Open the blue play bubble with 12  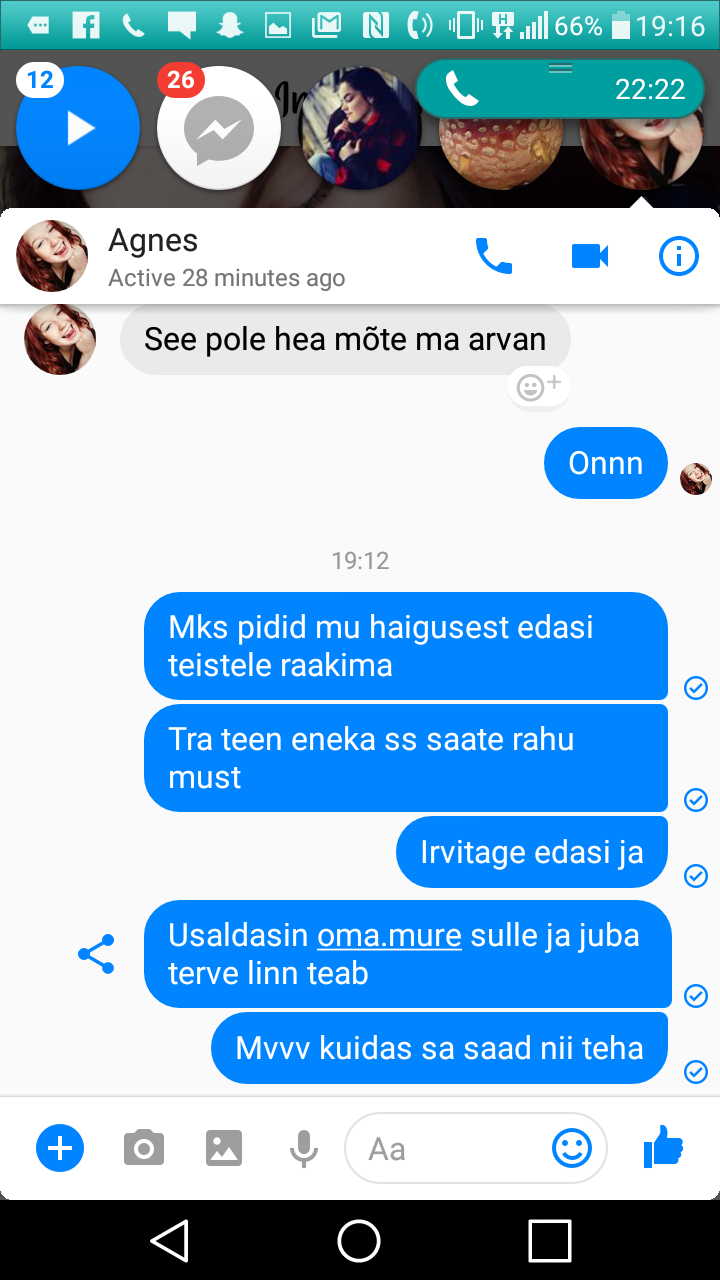click(x=78, y=128)
